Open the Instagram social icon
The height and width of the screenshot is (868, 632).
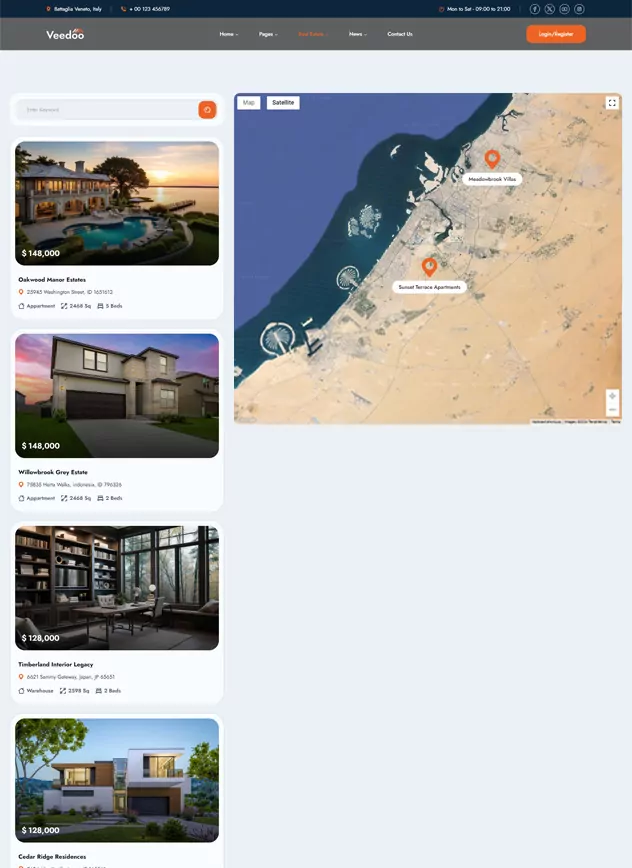(579, 9)
